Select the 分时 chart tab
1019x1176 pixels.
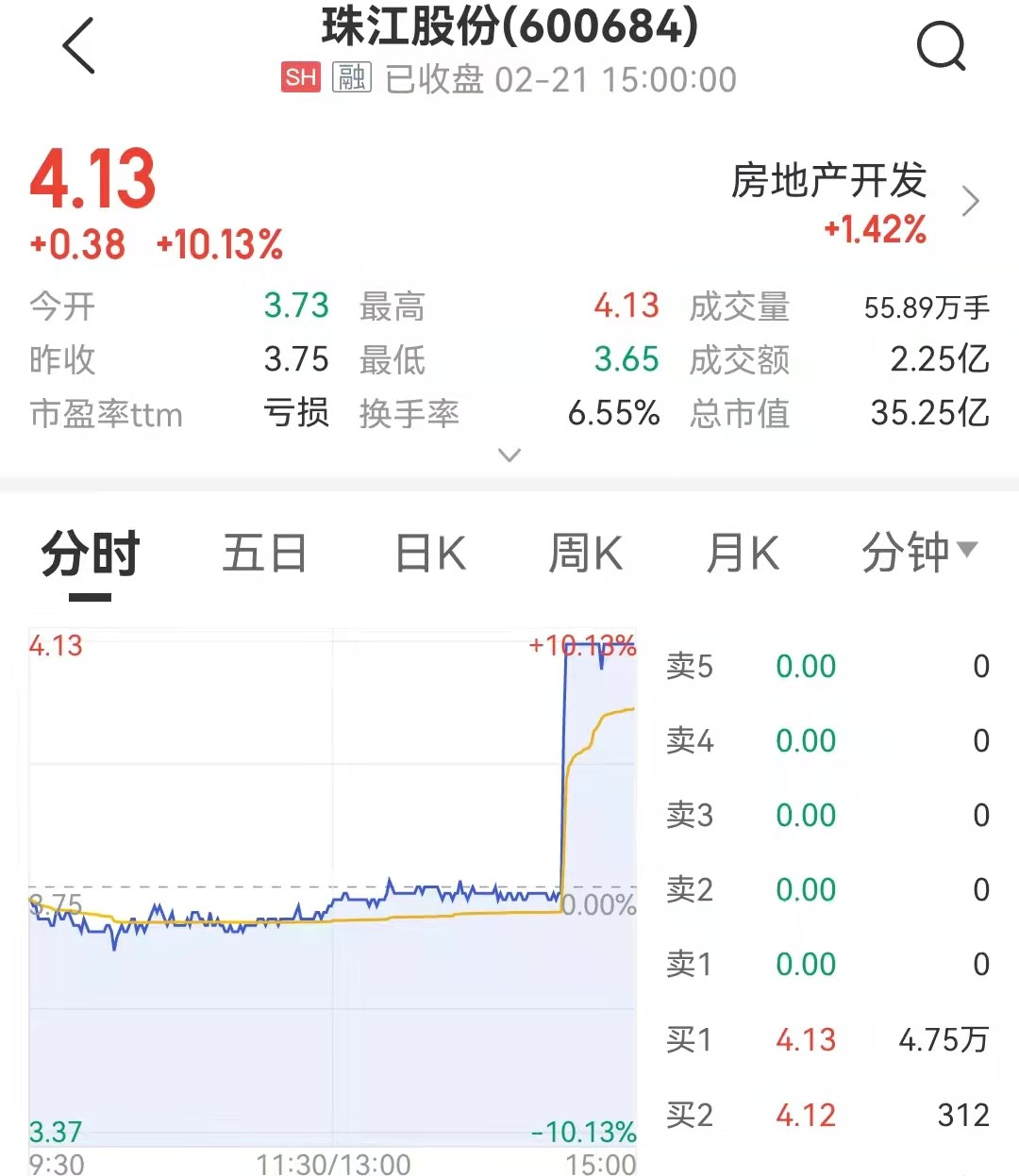point(91,554)
